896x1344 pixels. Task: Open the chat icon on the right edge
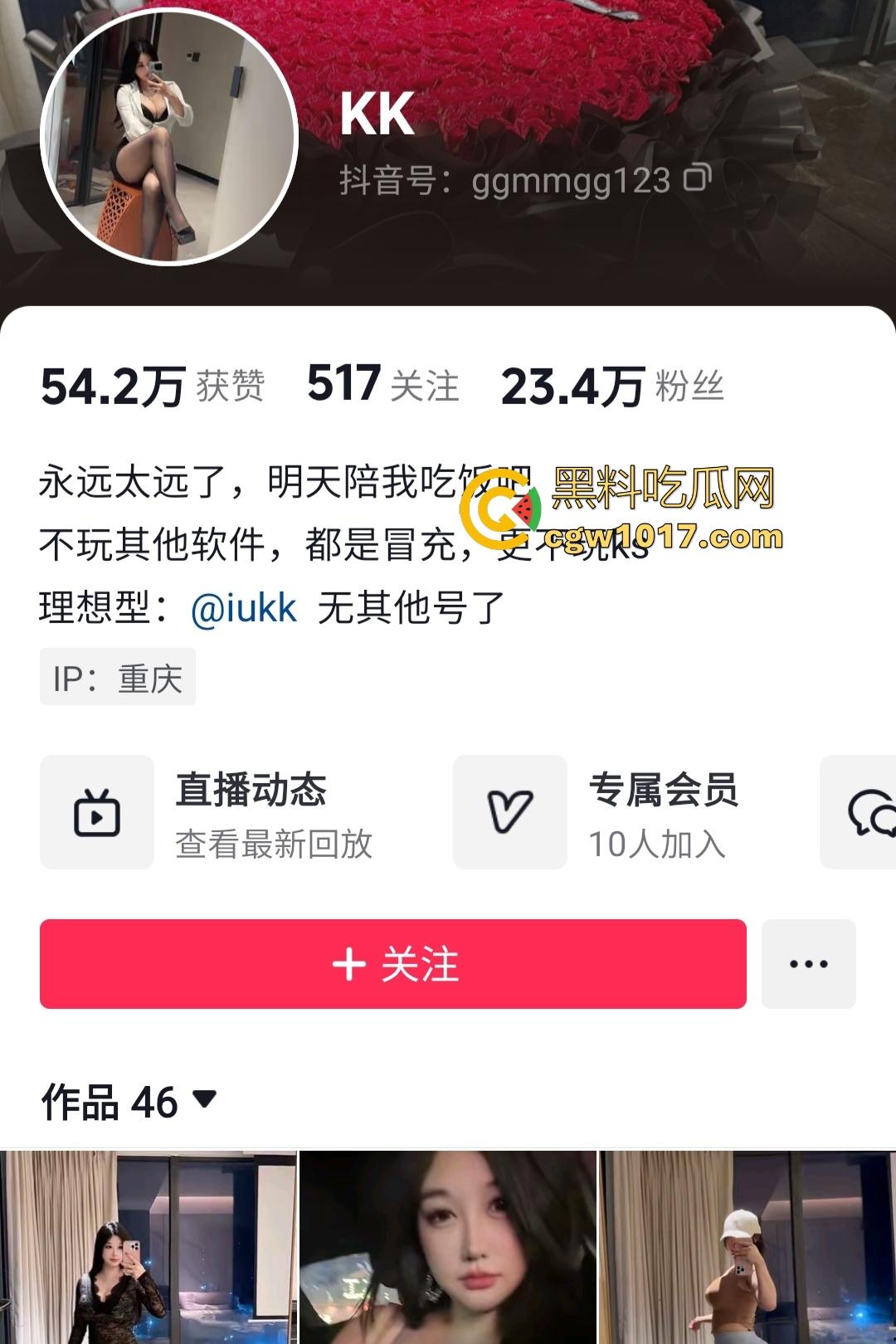click(x=872, y=813)
